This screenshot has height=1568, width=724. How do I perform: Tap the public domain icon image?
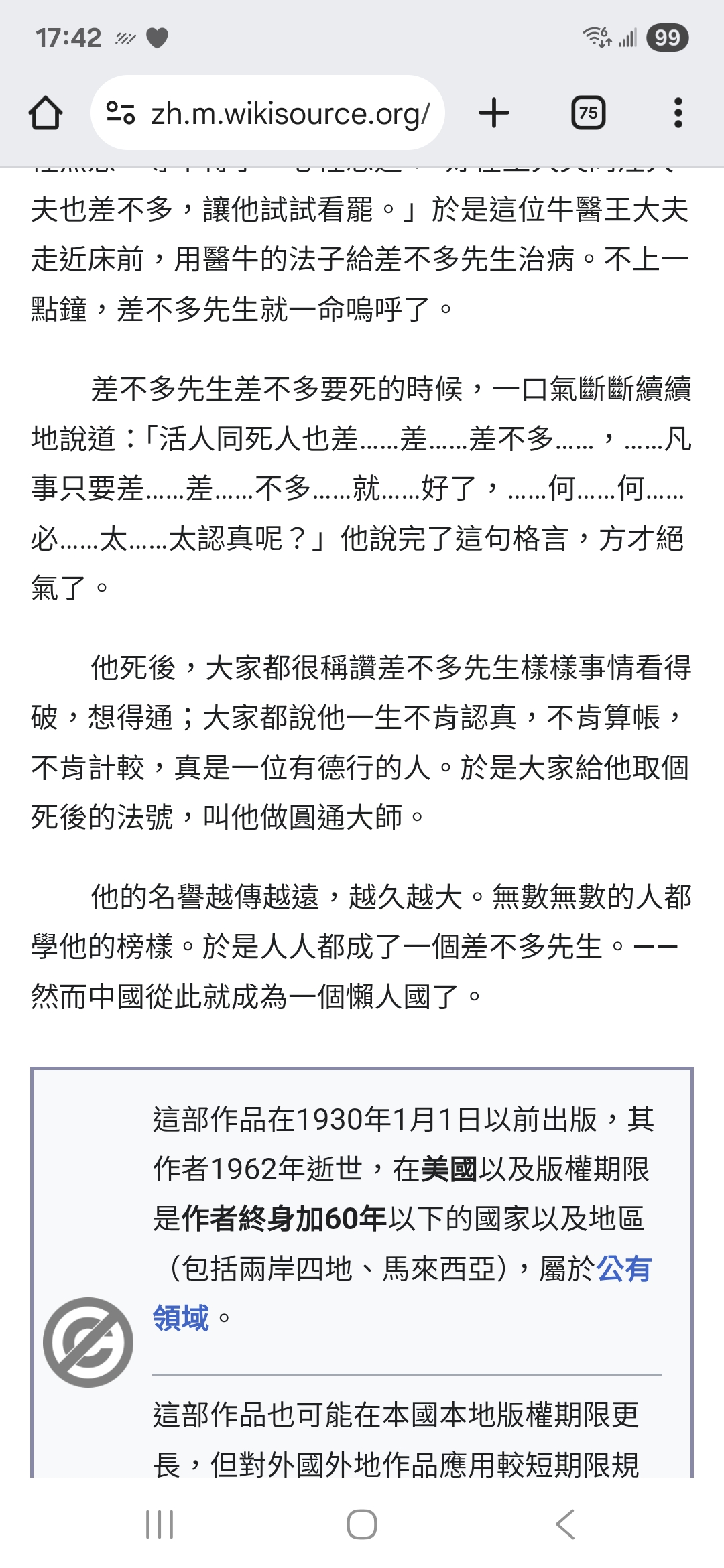coord(88,1342)
